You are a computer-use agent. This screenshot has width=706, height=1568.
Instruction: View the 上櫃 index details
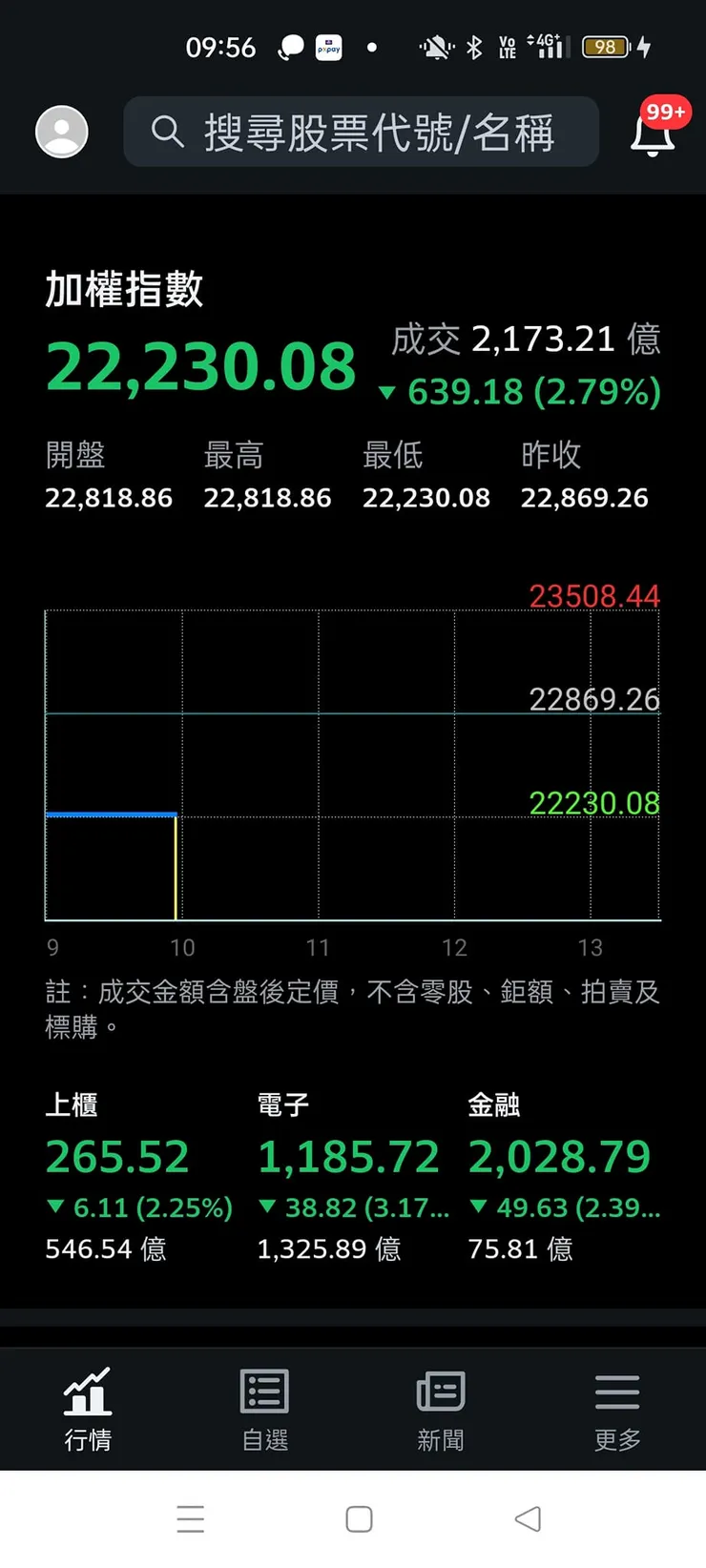point(117,1157)
